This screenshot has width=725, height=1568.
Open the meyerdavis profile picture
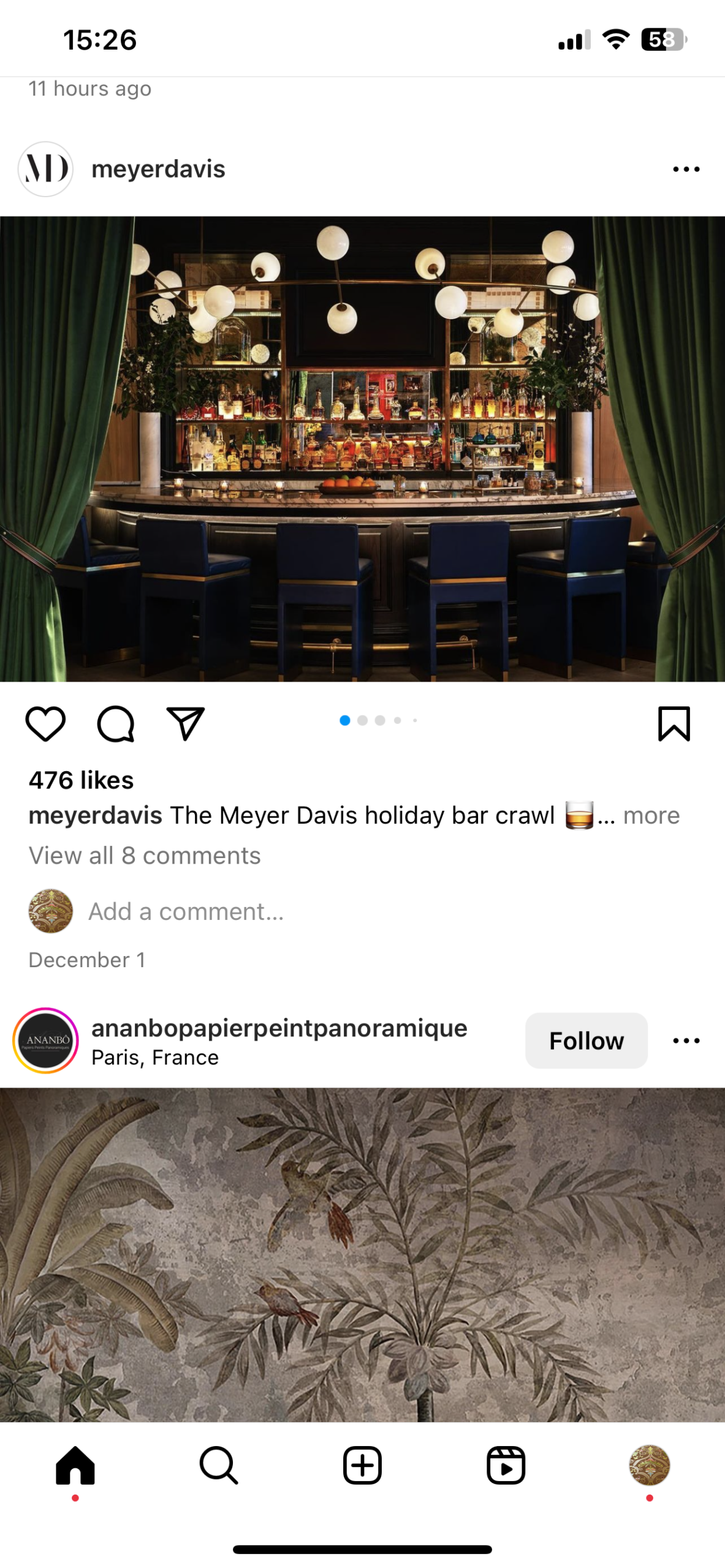point(45,169)
